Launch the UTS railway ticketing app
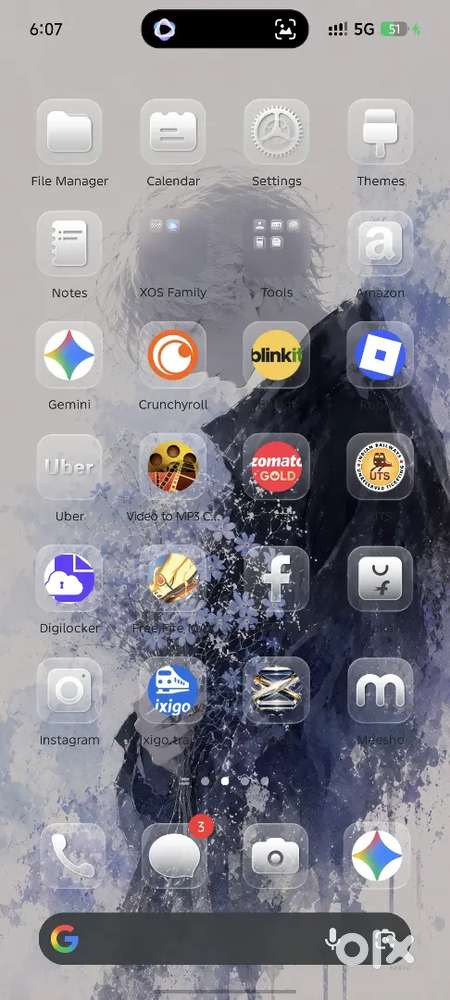Image resolution: width=450 pixels, height=1000 pixels. pos(381,467)
